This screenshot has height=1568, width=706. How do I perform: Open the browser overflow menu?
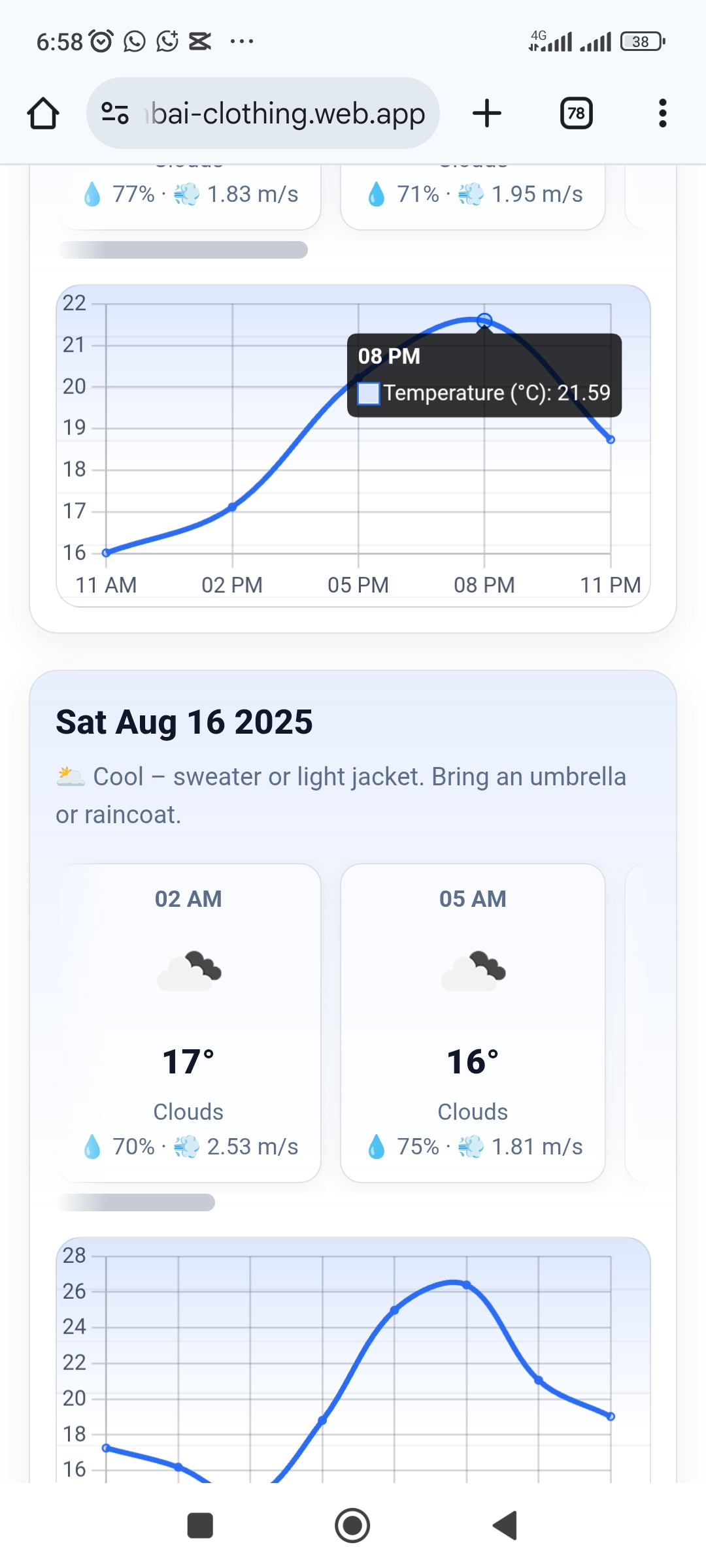(663, 113)
